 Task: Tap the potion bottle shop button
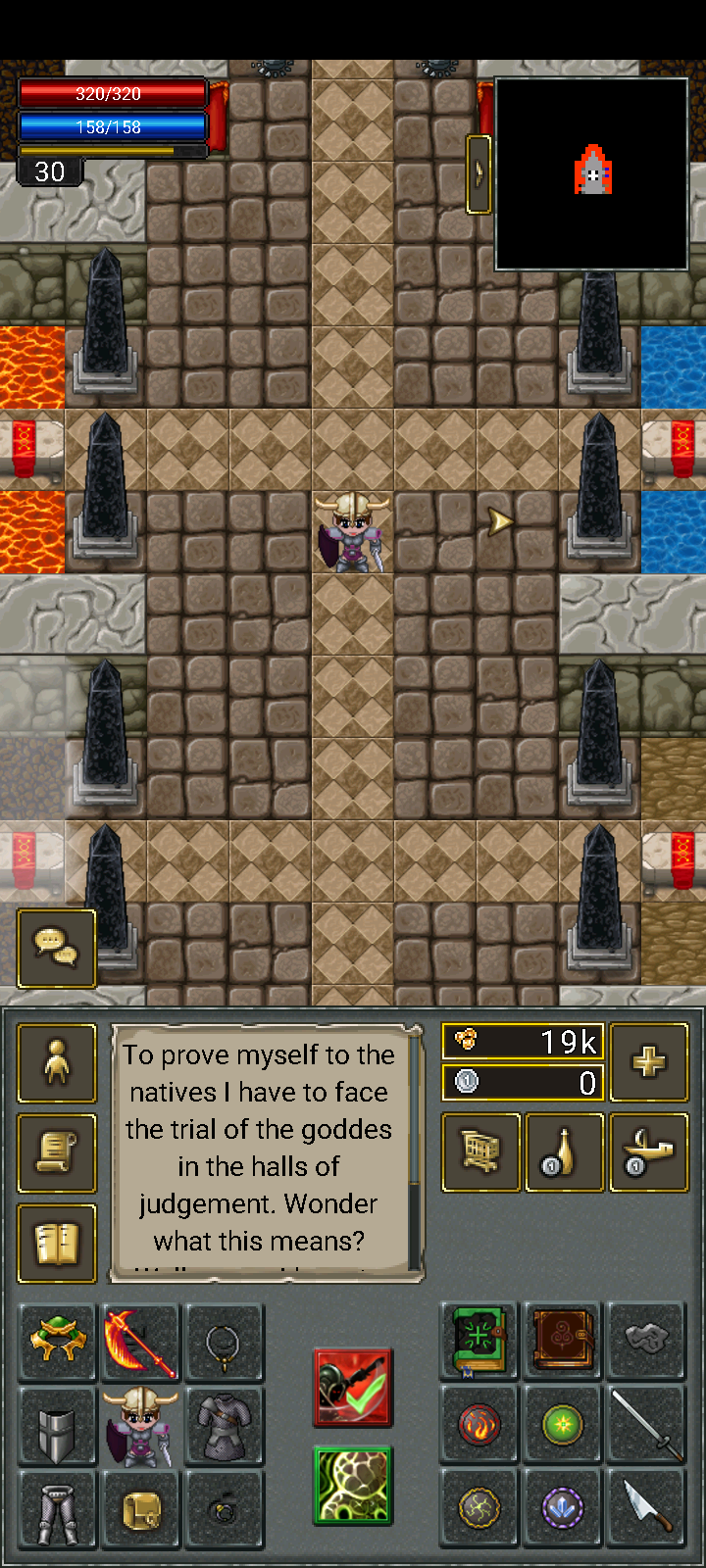(x=564, y=1152)
